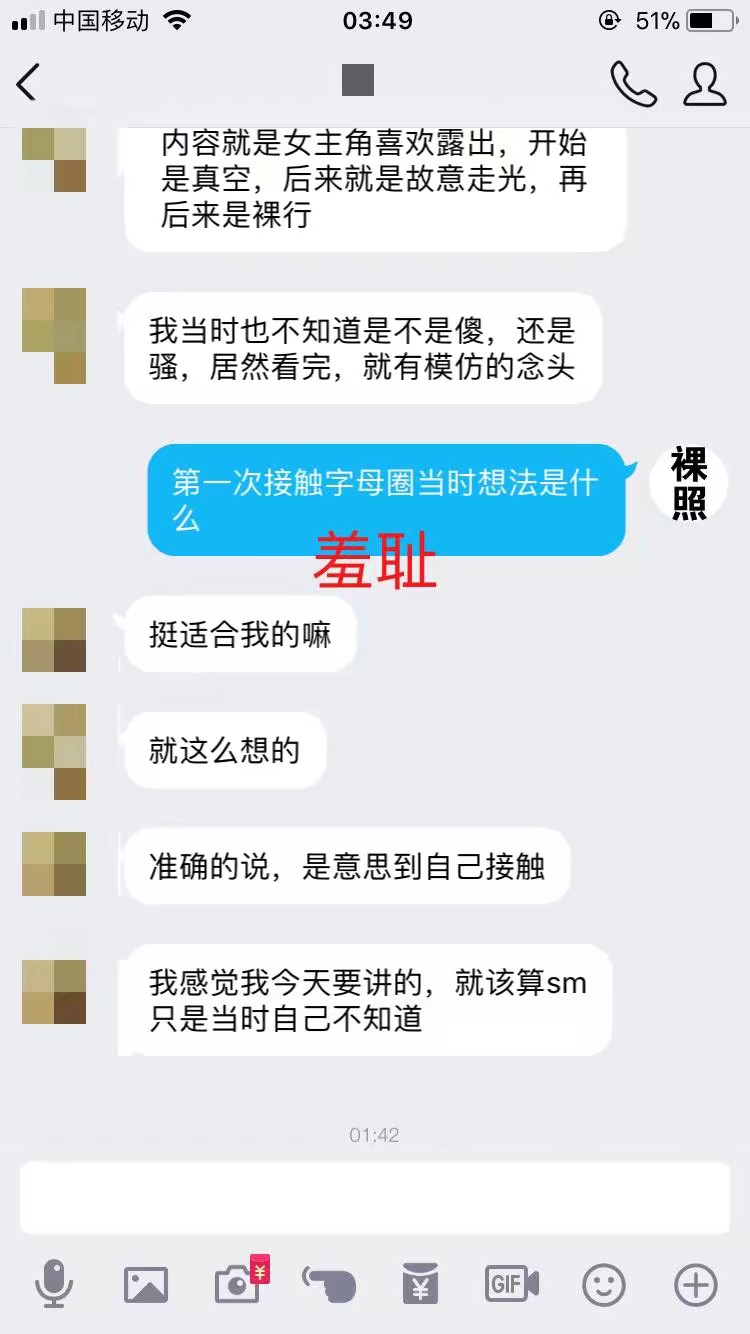Open the GIF video option
This screenshot has height=1334, width=750.
pyautogui.click(x=512, y=1284)
